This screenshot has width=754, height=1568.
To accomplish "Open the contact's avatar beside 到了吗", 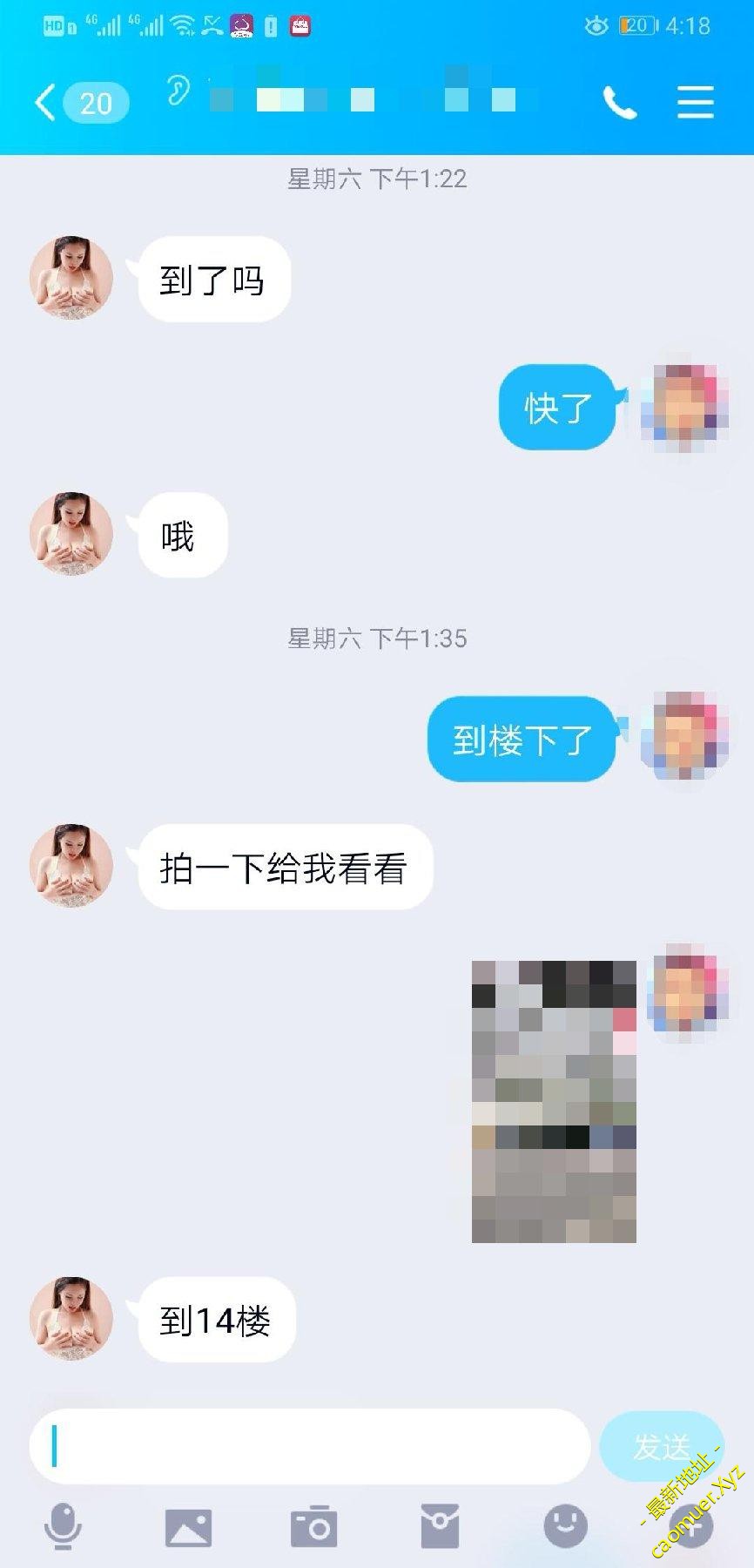I will [71, 278].
